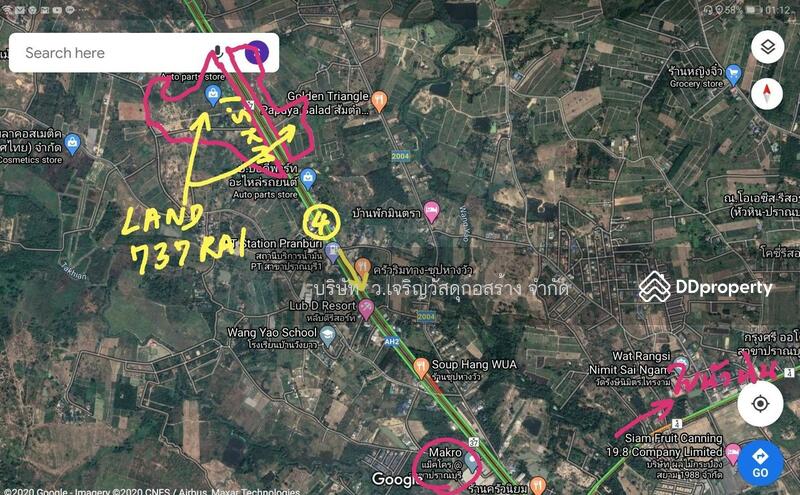Open the PT Station Pranburi pin
800x495 pixels.
tap(332, 253)
